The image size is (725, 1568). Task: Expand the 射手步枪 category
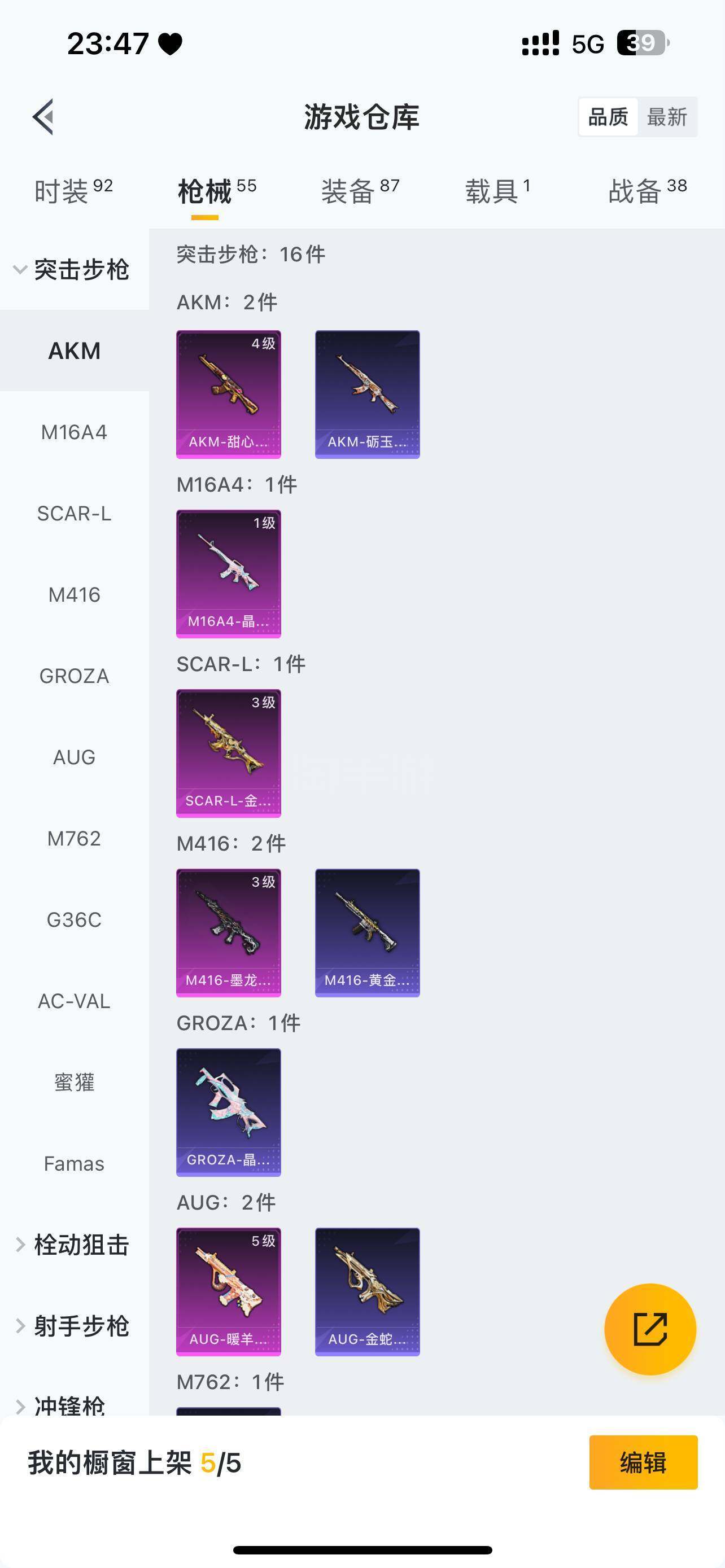click(x=73, y=1326)
